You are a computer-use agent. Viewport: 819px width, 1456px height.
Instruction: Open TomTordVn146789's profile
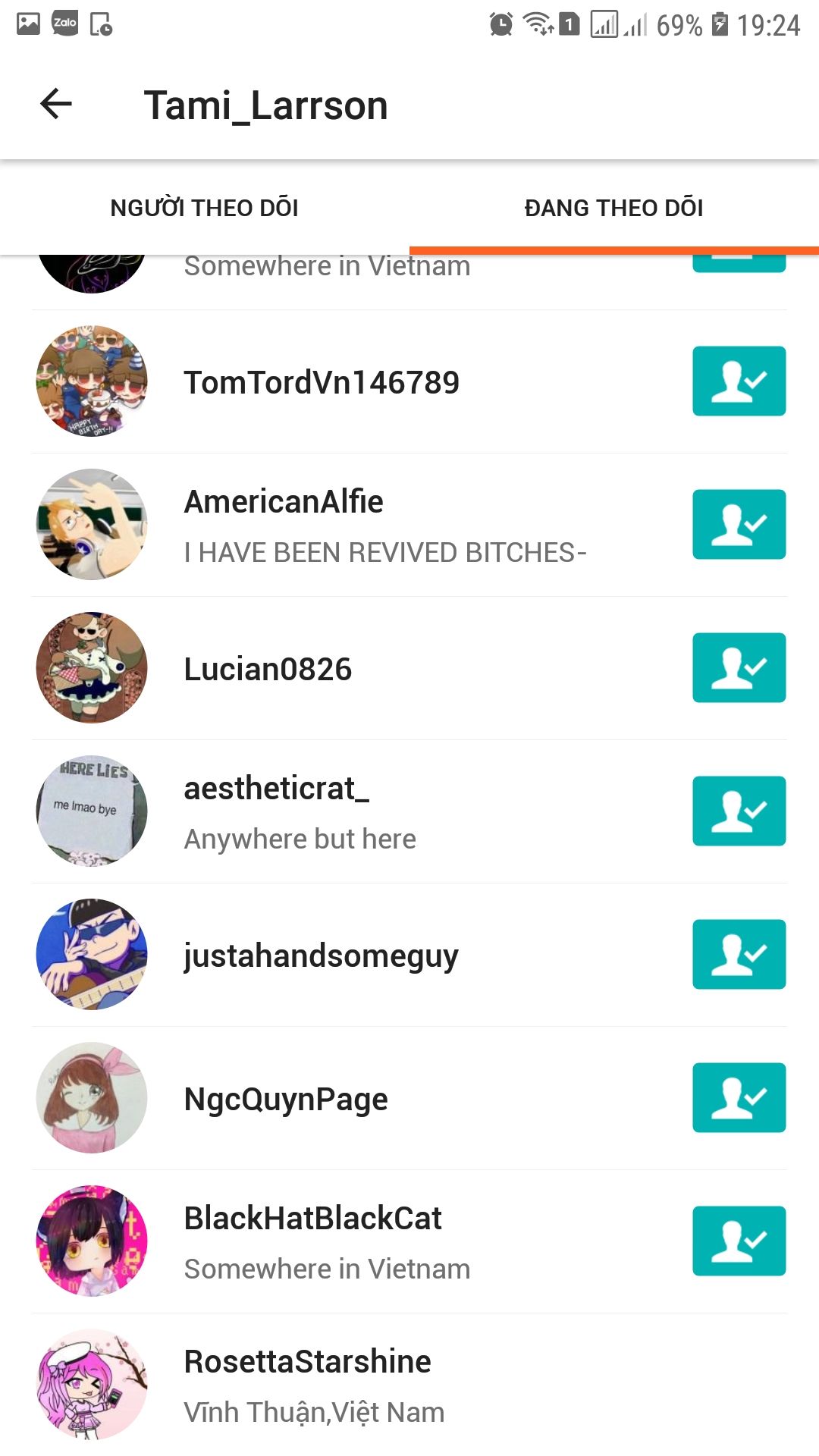tap(322, 382)
